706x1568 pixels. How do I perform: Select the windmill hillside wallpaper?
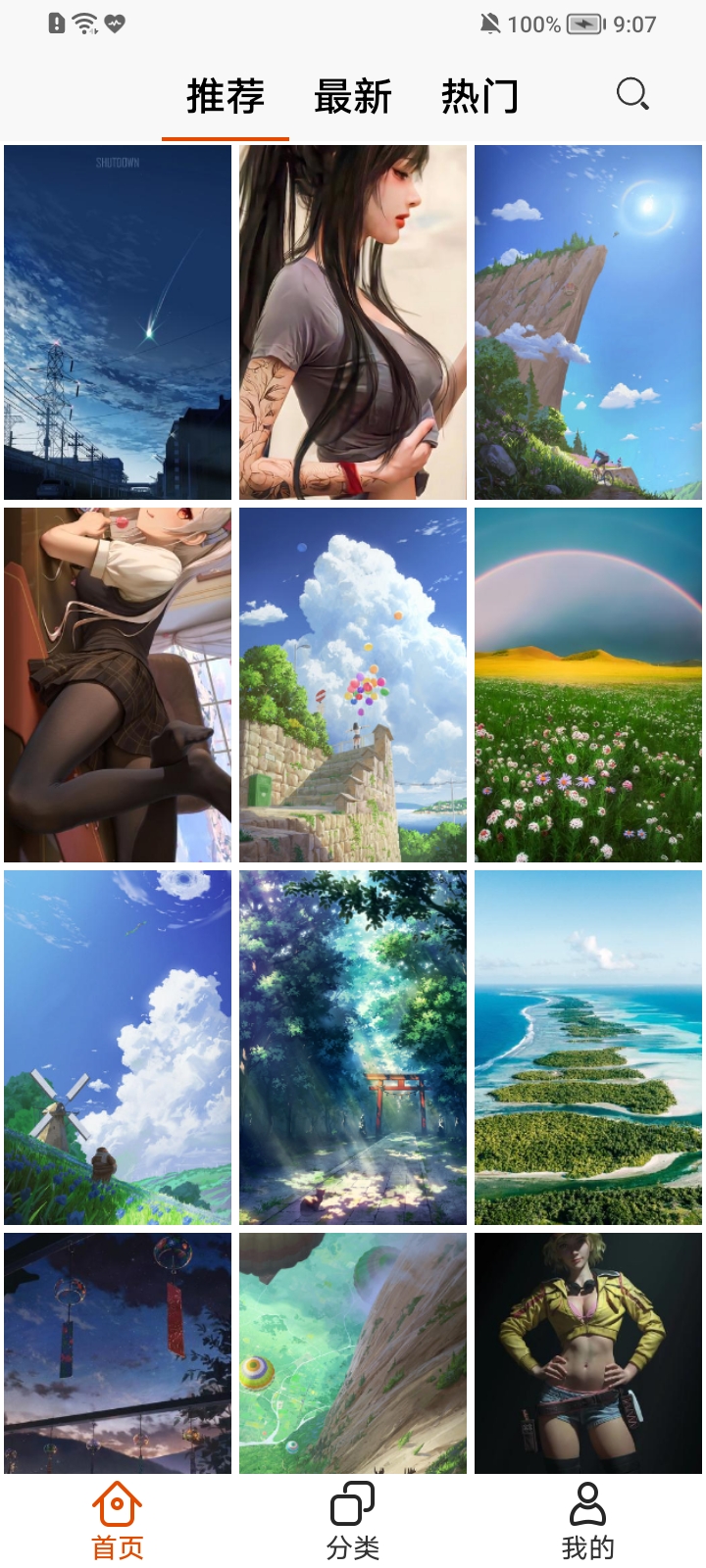click(x=118, y=1048)
